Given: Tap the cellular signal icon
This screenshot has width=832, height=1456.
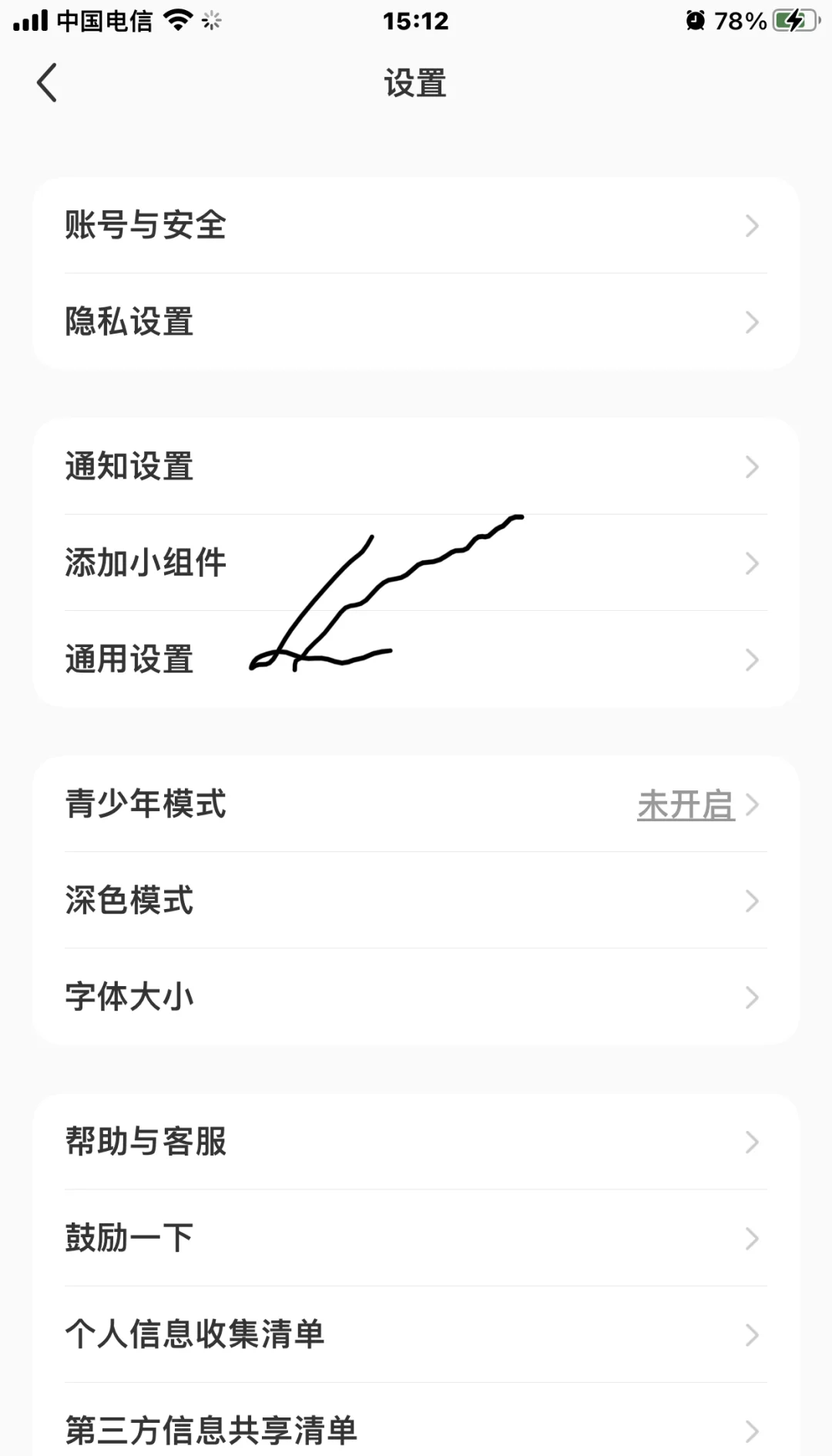Looking at the screenshot, I should [31, 21].
